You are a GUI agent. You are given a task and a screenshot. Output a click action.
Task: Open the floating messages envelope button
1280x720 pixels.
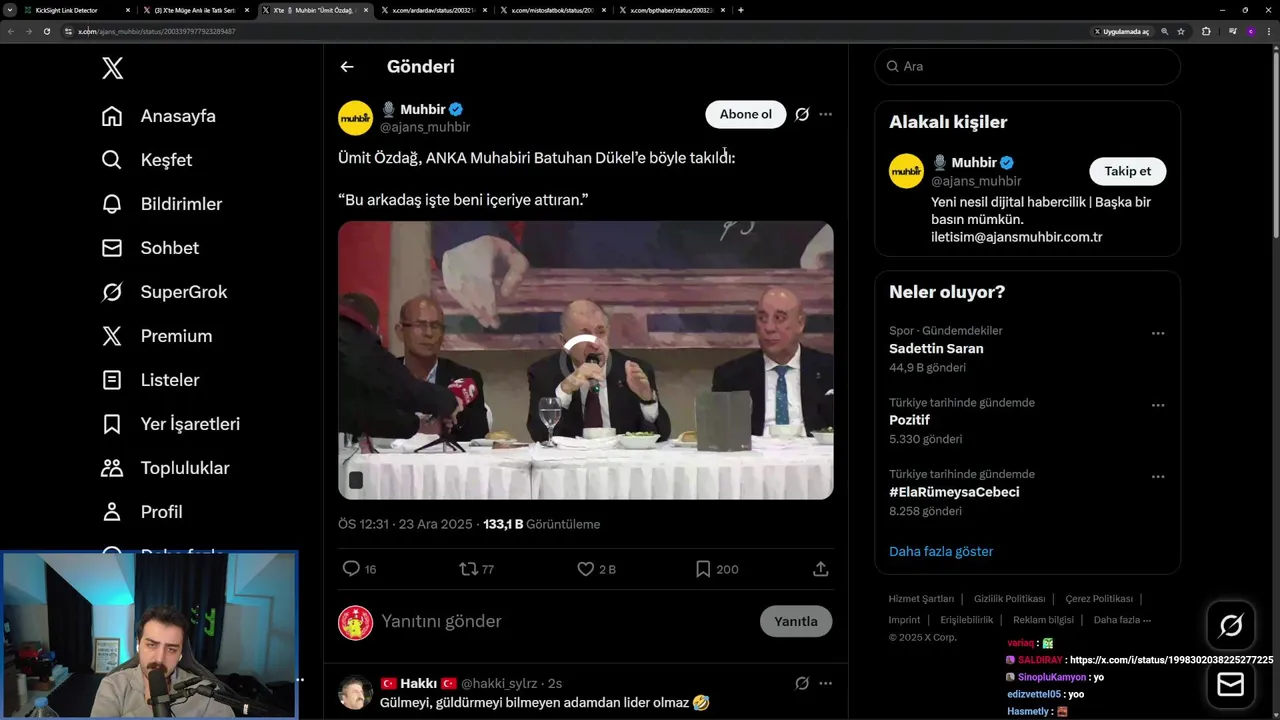(x=1230, y=684)
